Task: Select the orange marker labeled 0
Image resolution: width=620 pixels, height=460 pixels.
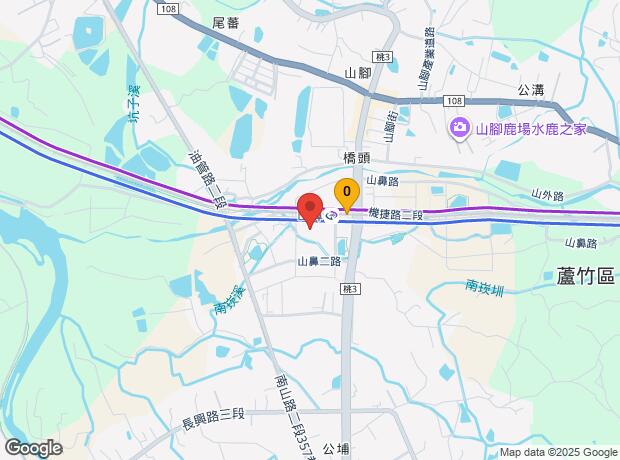Action: tap(347, 192)
